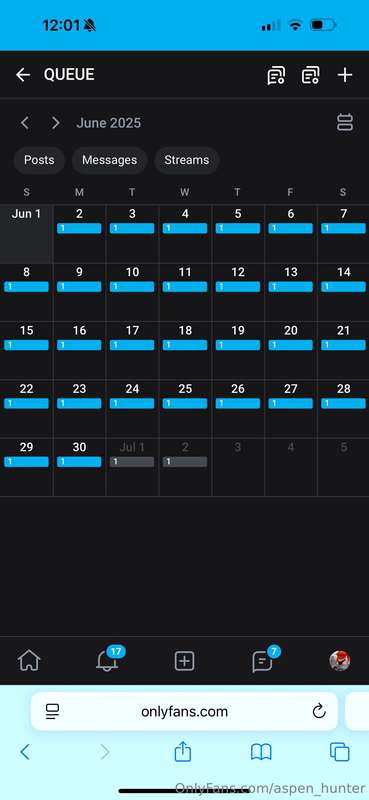This screenshot has width=369, height=800.
Task: Open scheduled item on June 27
Action: pyautogui.click(x=290, y=404)
